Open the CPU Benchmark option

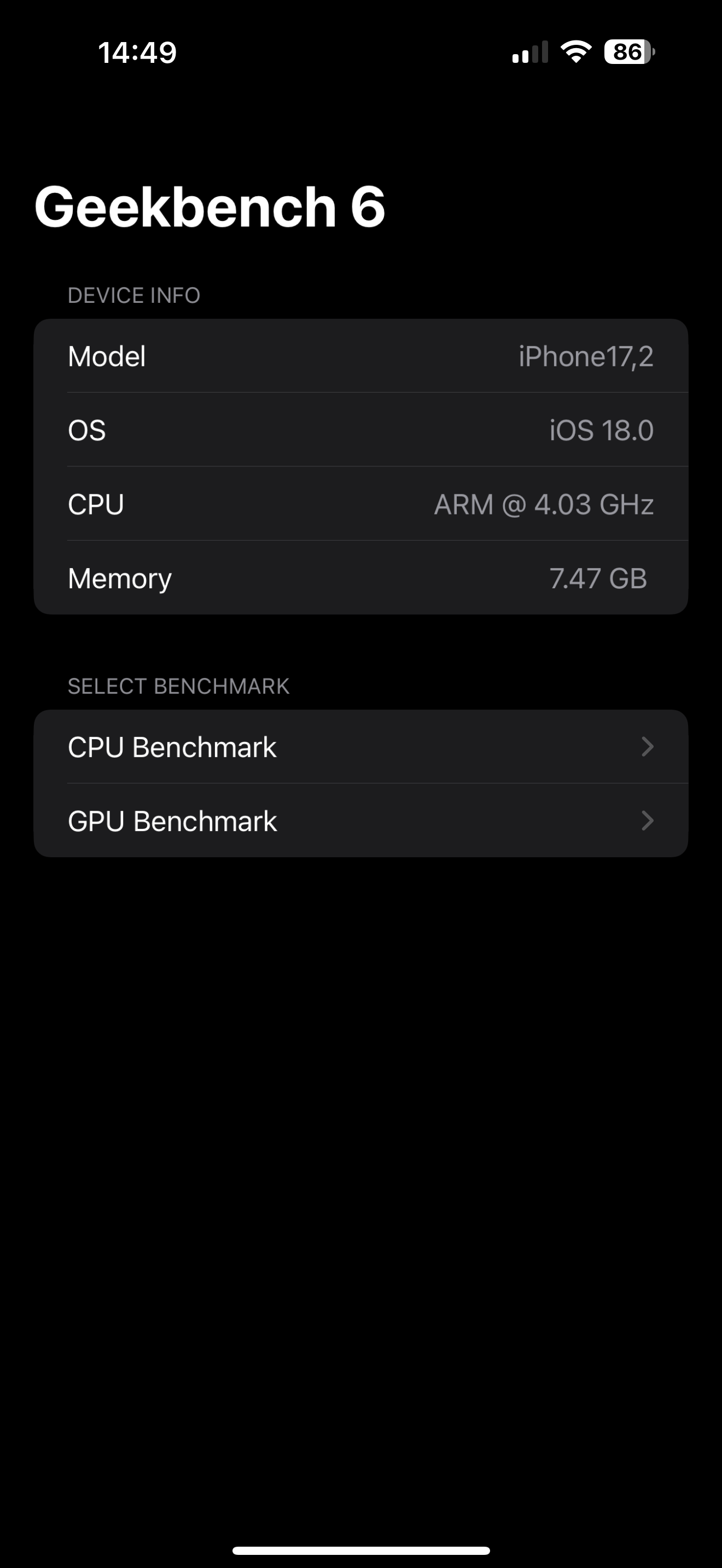coord(360,747)
